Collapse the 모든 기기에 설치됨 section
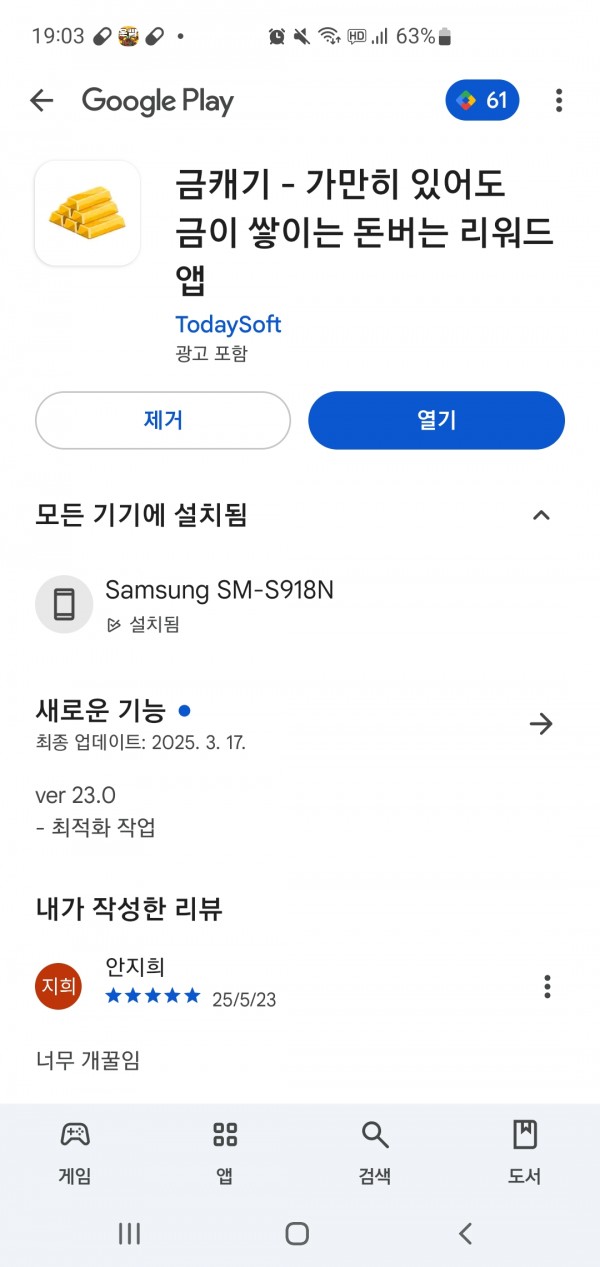Image resolution: width=600 pixels, height=1267 pixels. pyautogui.click(x=541, y=516)
